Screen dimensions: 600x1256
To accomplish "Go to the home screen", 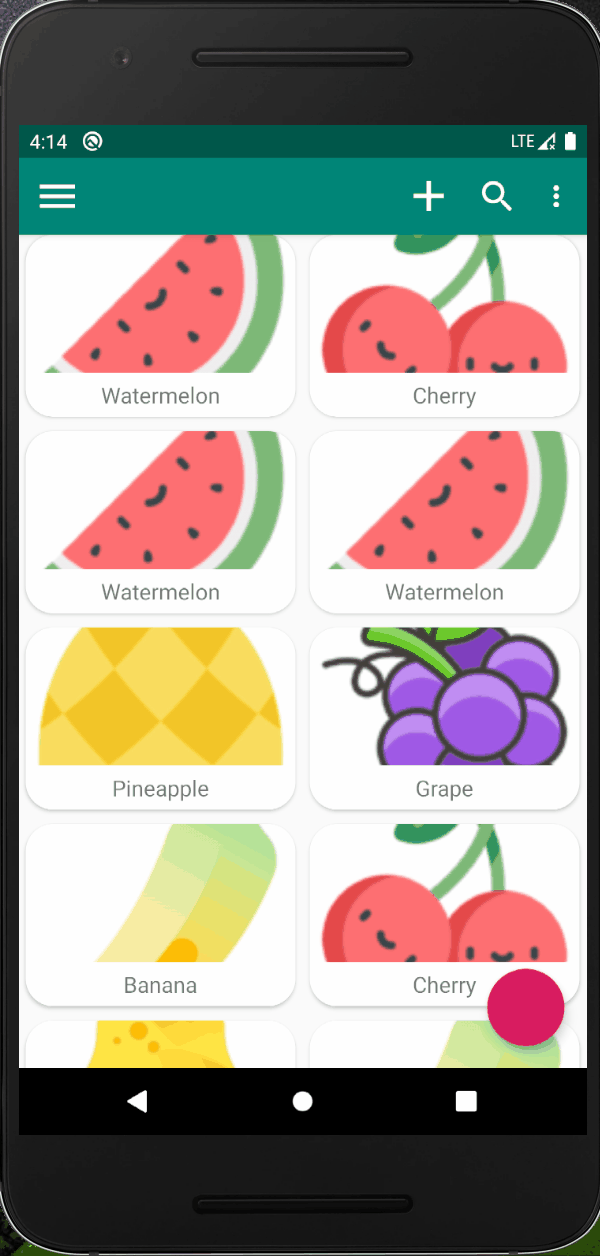I will tap(302, 1101).
